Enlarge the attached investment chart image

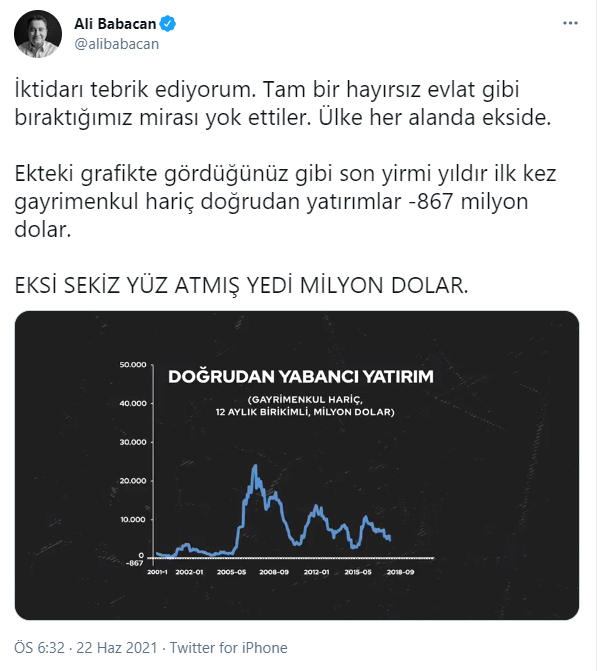tap(298, 467)
